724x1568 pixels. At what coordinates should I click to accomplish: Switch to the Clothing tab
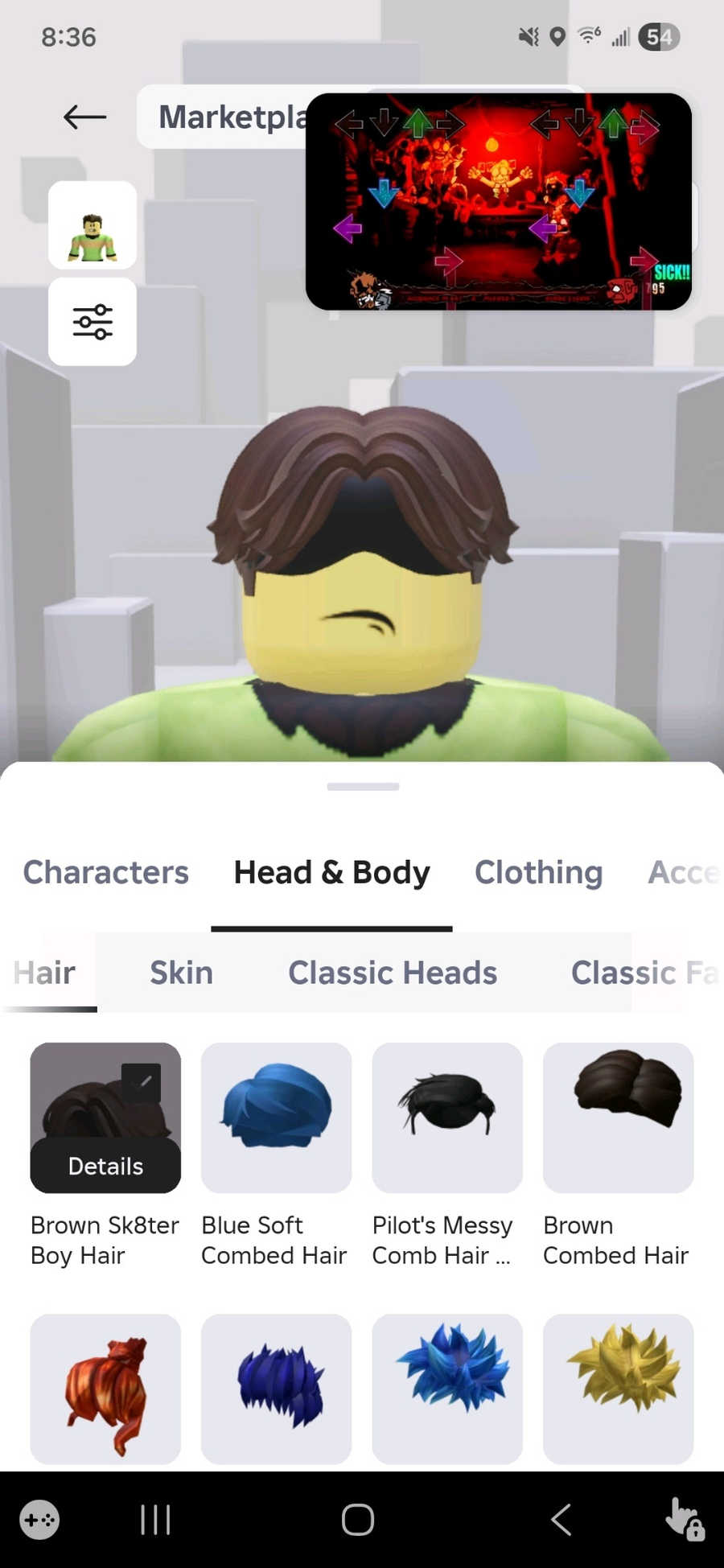pos(538,872)
